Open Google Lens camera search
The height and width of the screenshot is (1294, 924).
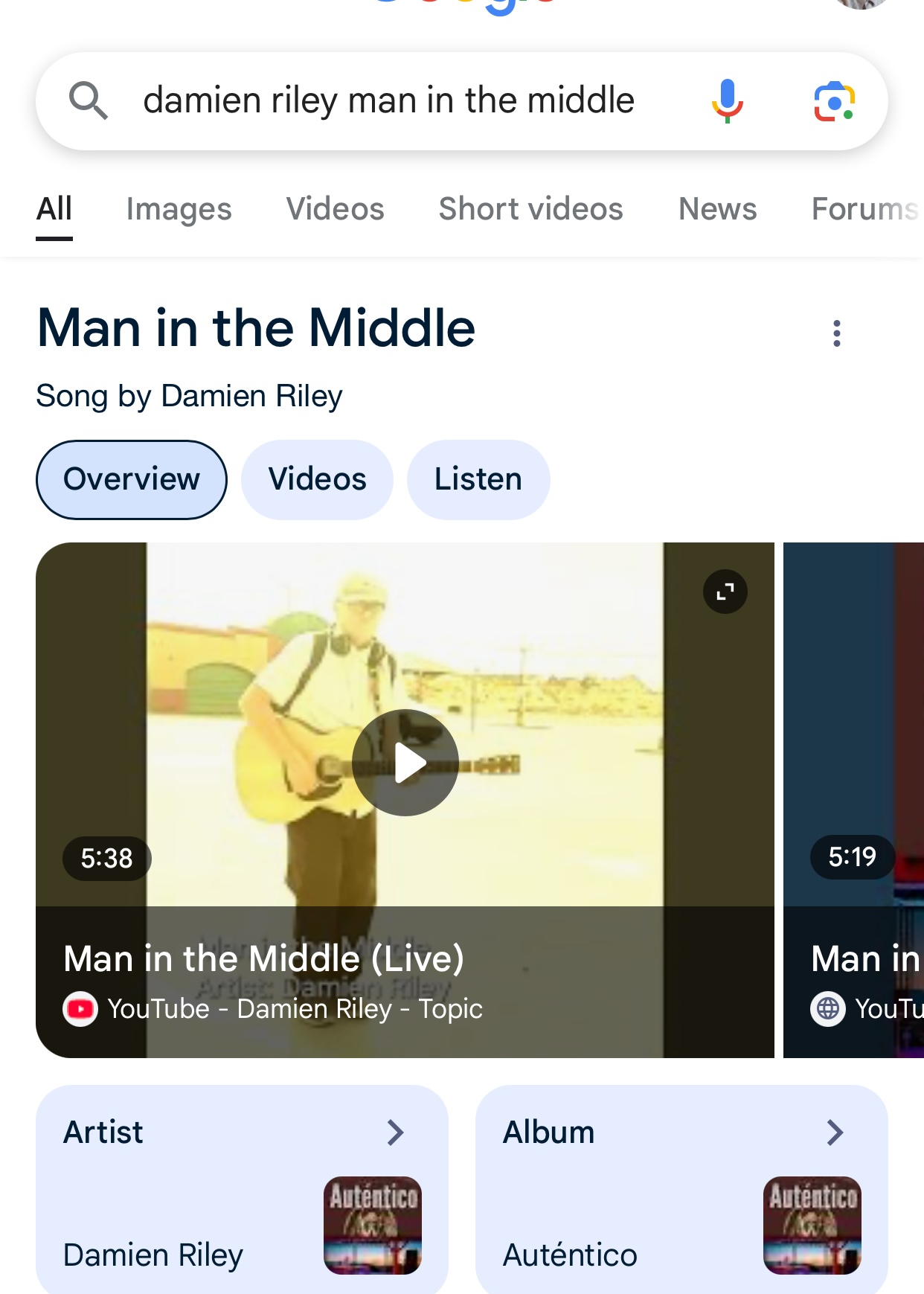(833, 101)
